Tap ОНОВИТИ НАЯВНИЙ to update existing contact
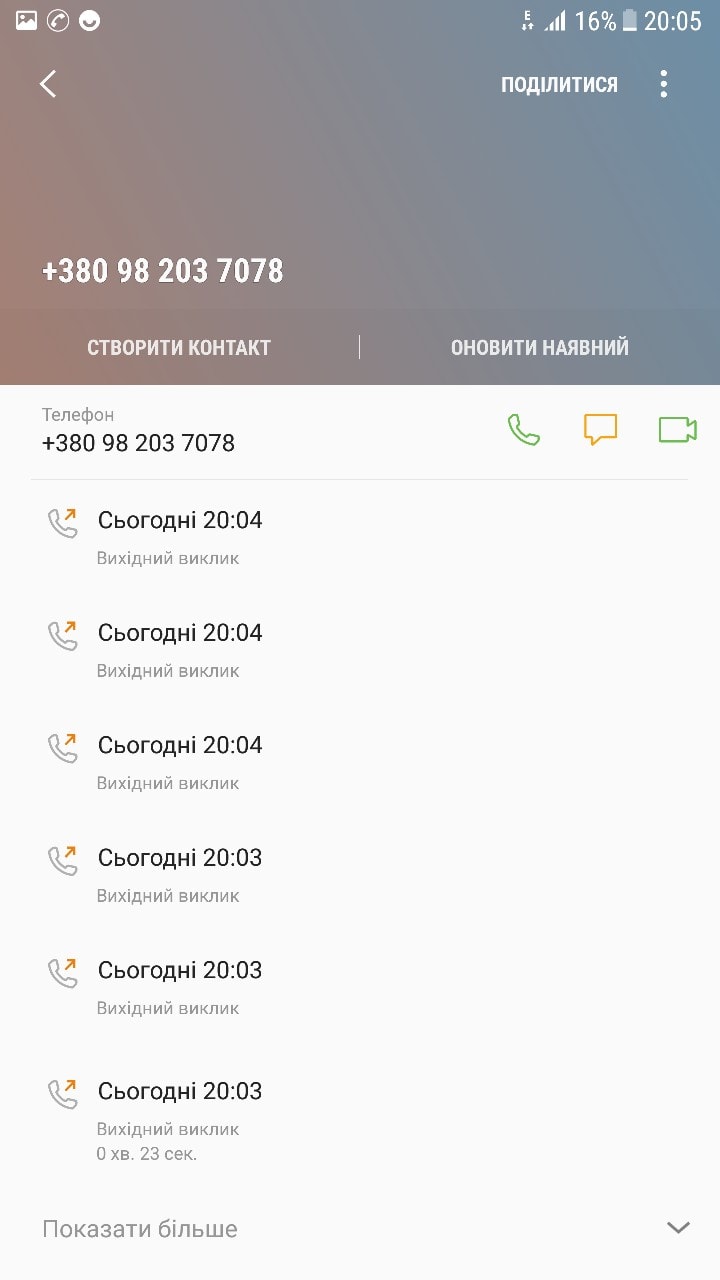 pyautogui.click(x=540, y=348)
